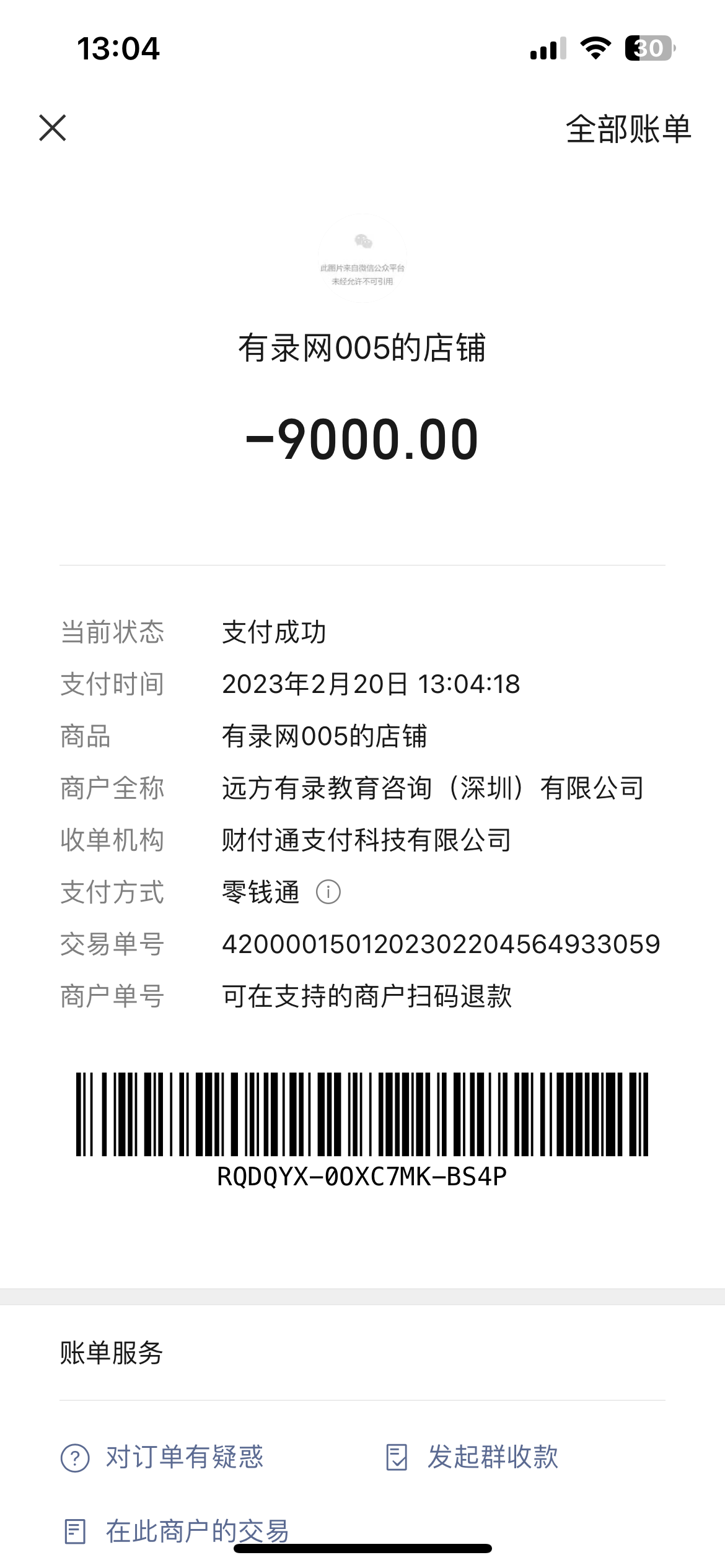Start 发起群收款 group collection

tap(472, 1457)
